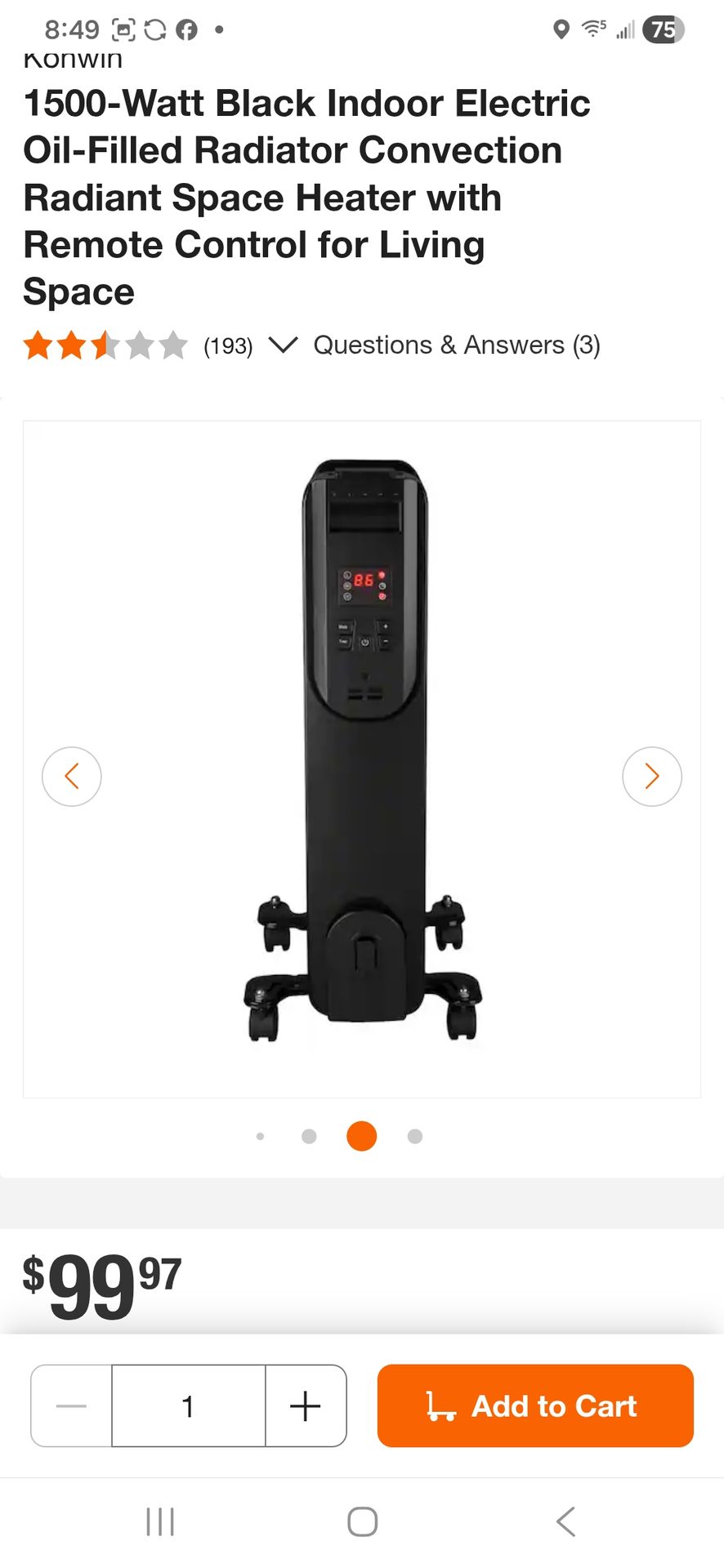Open Questions & Answers (3)
The image size is (724, 1568).
point(457,345)
